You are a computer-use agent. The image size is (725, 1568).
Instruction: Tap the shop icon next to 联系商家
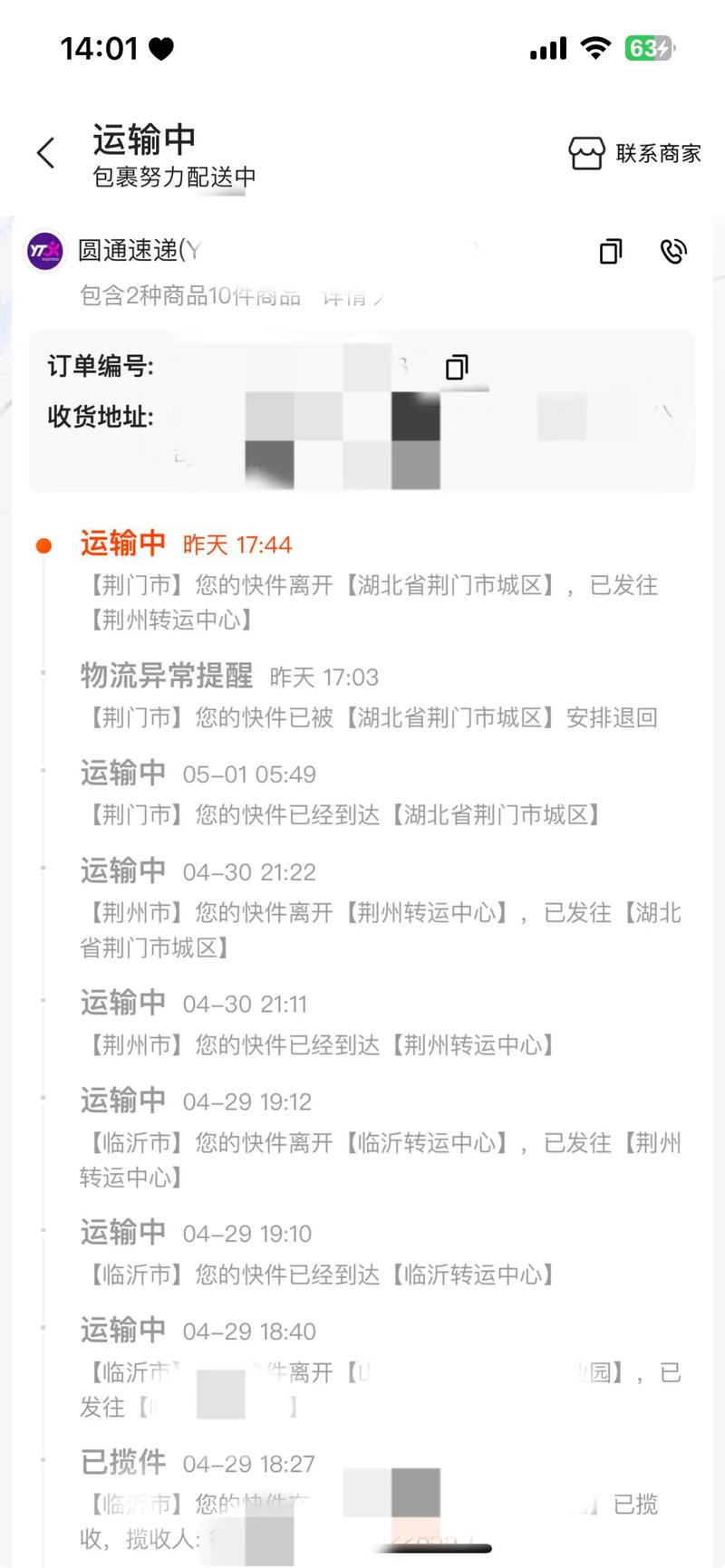587,152
